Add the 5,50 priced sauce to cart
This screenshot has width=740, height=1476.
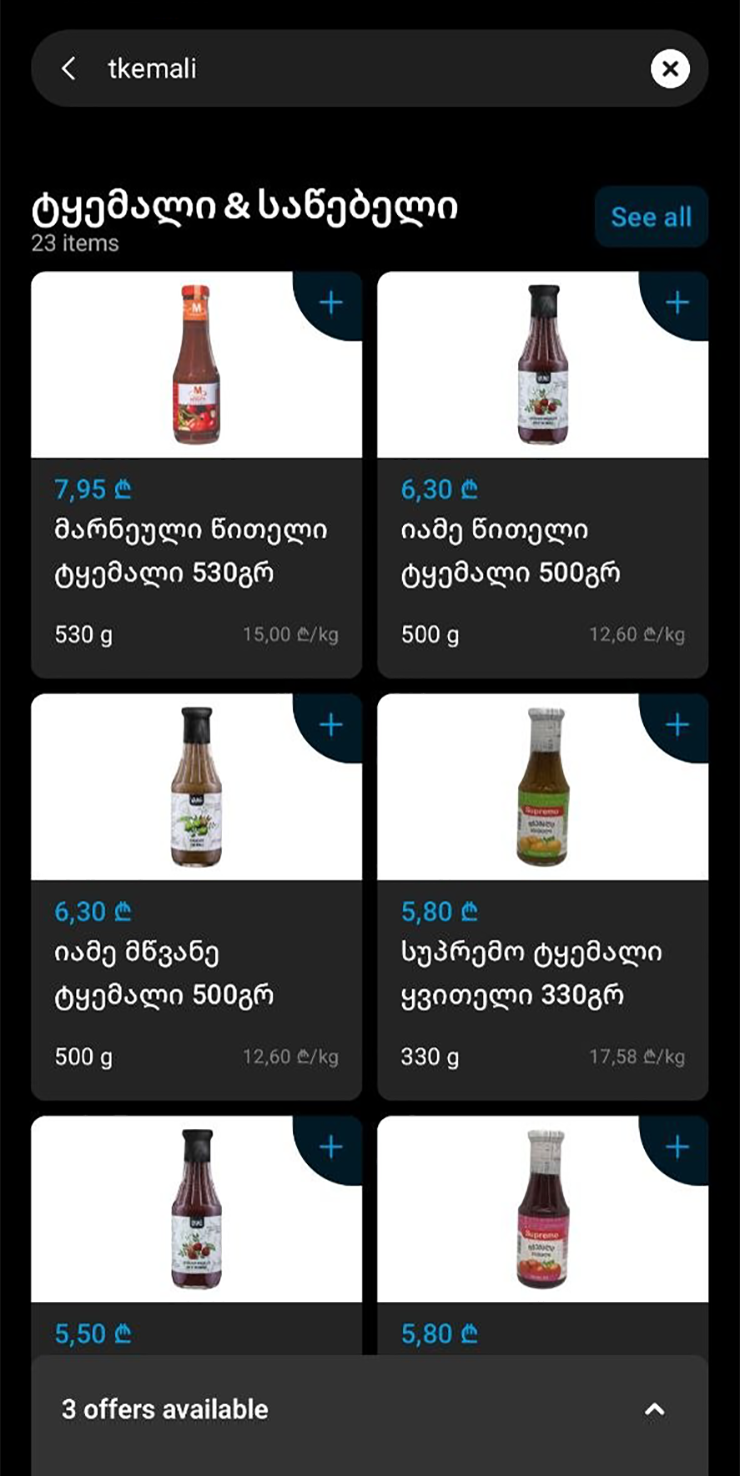click(330, 1147)
